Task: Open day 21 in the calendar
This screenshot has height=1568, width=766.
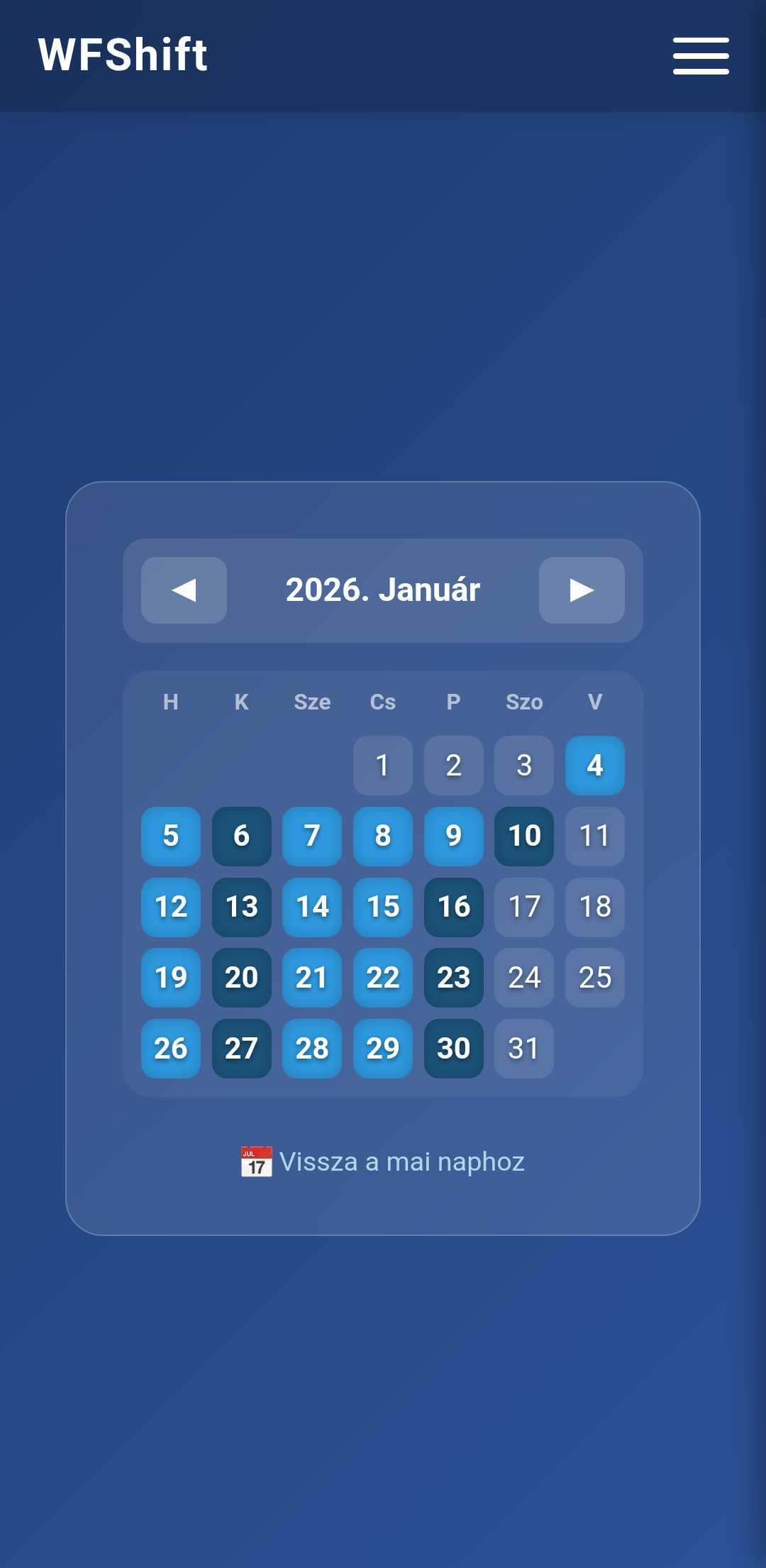Action: (311, 978)
